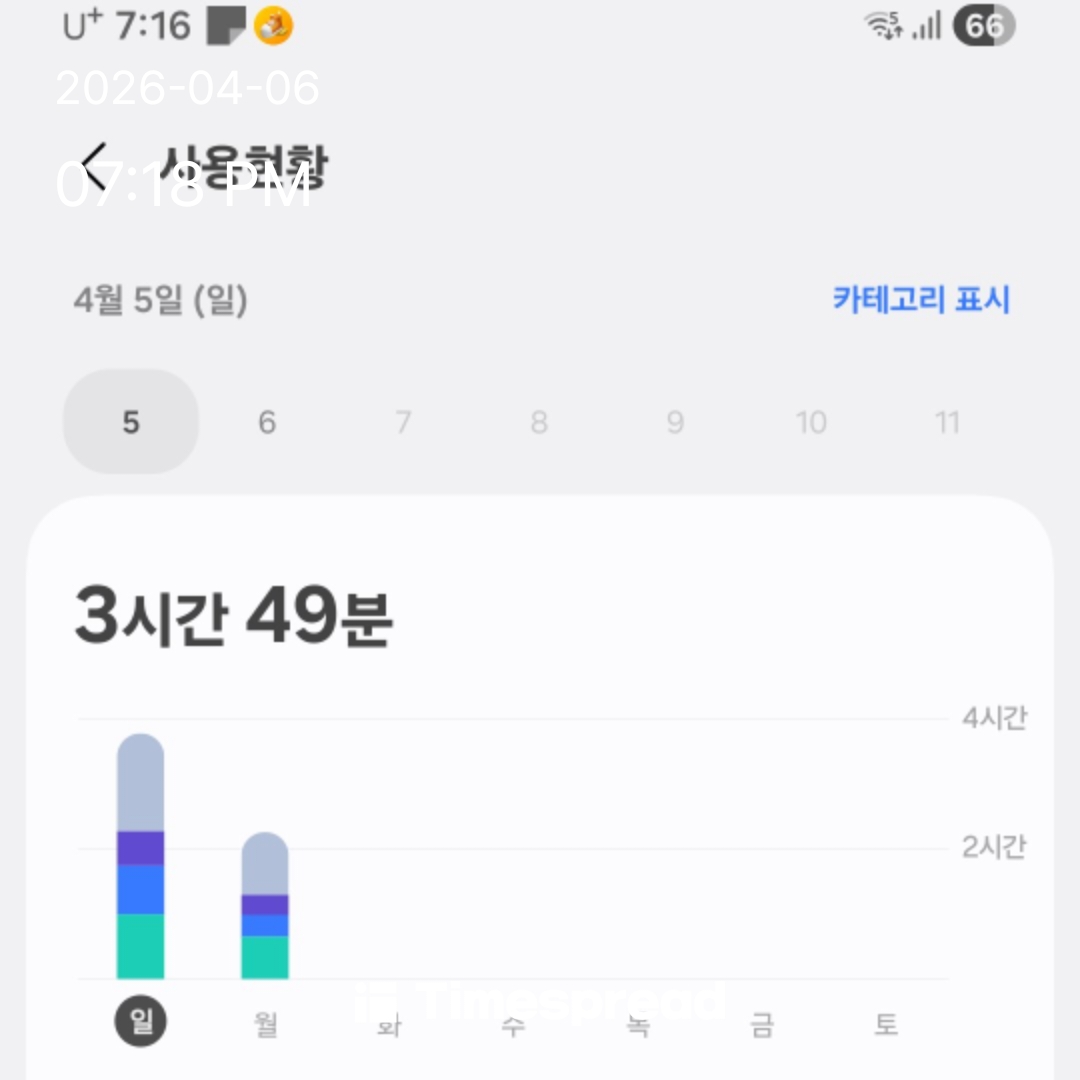
Task: Tap the 카테고리 표시 link
Action: point(921,300)
